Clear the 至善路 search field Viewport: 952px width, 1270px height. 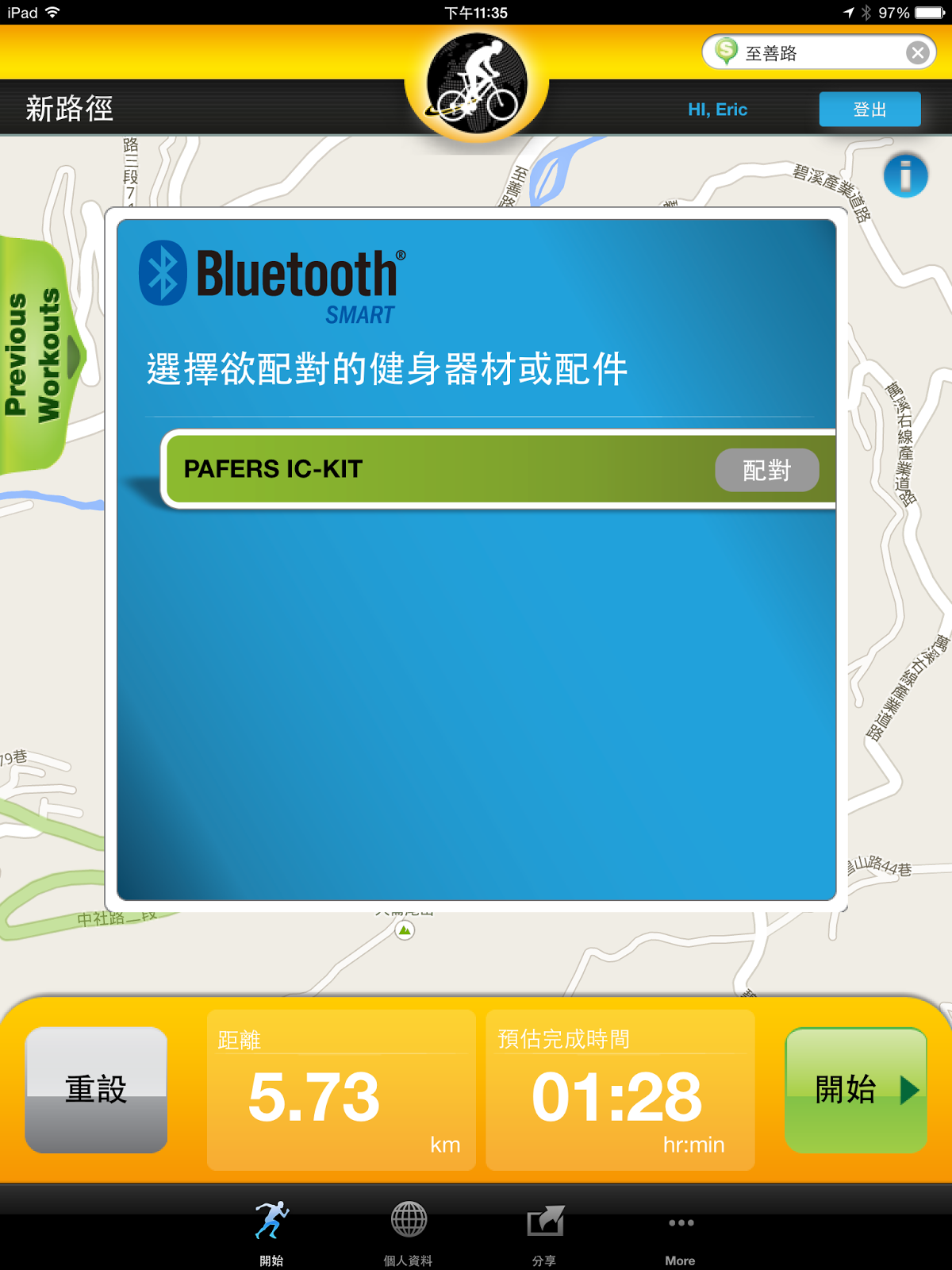click(917, 53)
